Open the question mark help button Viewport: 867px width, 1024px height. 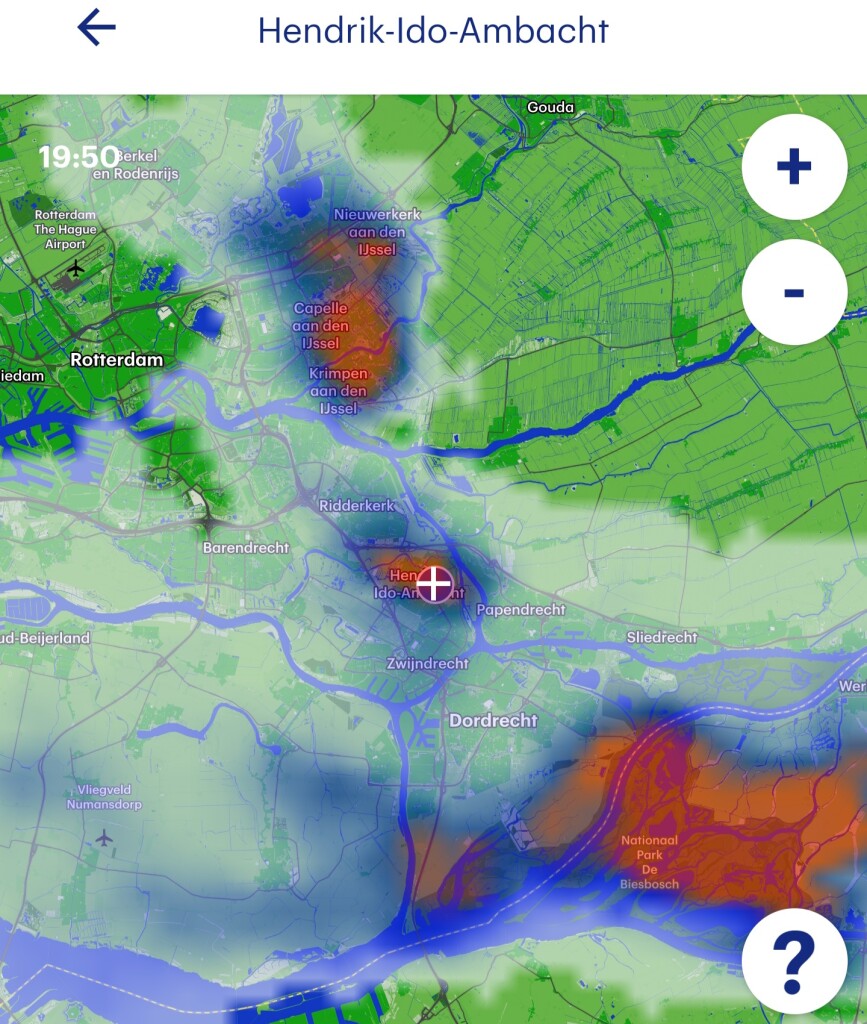pos(794,962)
